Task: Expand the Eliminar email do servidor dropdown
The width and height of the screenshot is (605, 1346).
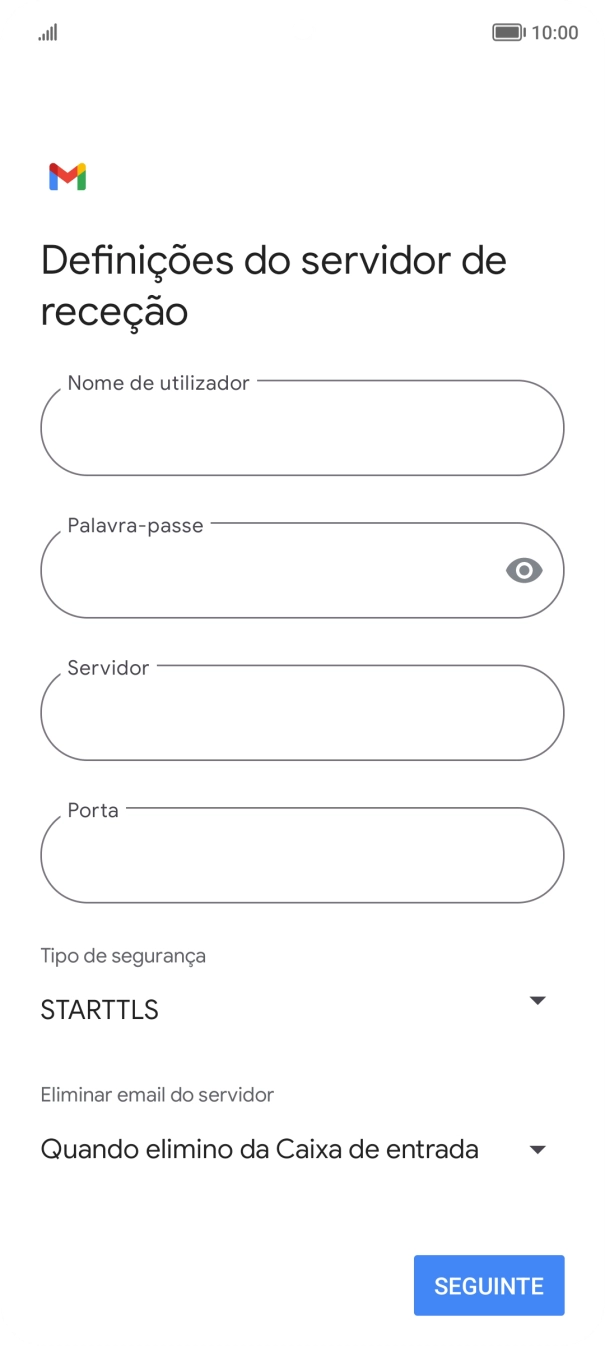Action: click(294, 1149)
